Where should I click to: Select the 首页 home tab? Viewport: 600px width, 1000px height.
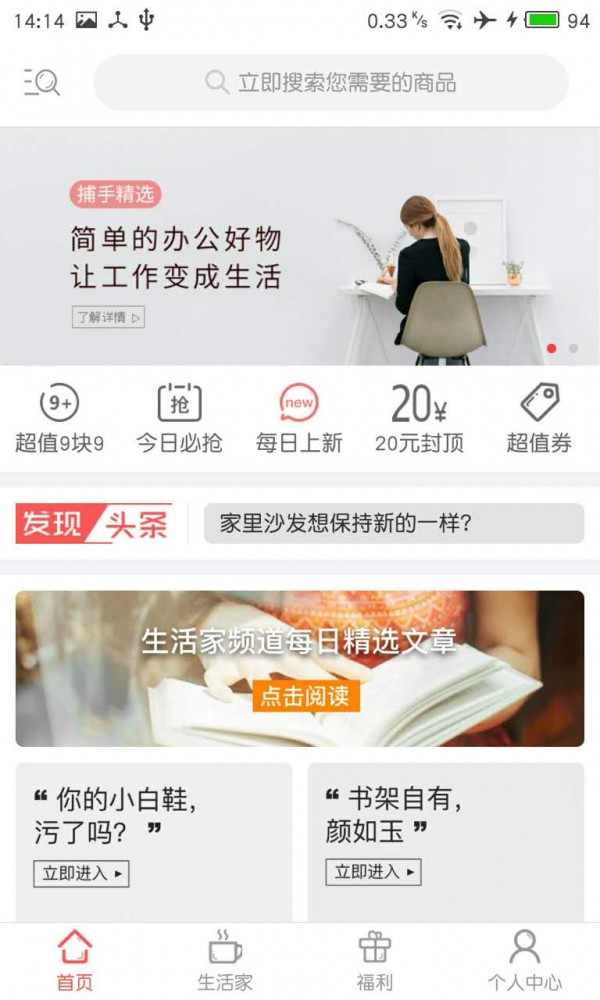75,960
